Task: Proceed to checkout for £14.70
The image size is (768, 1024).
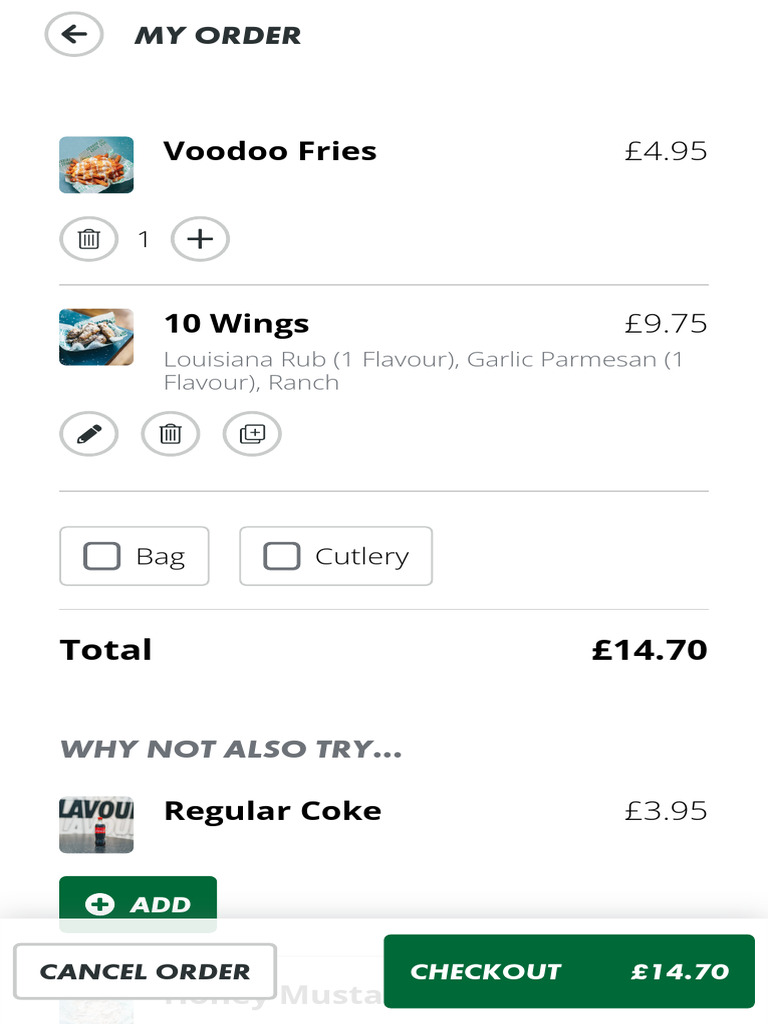Action: point(569,971)
